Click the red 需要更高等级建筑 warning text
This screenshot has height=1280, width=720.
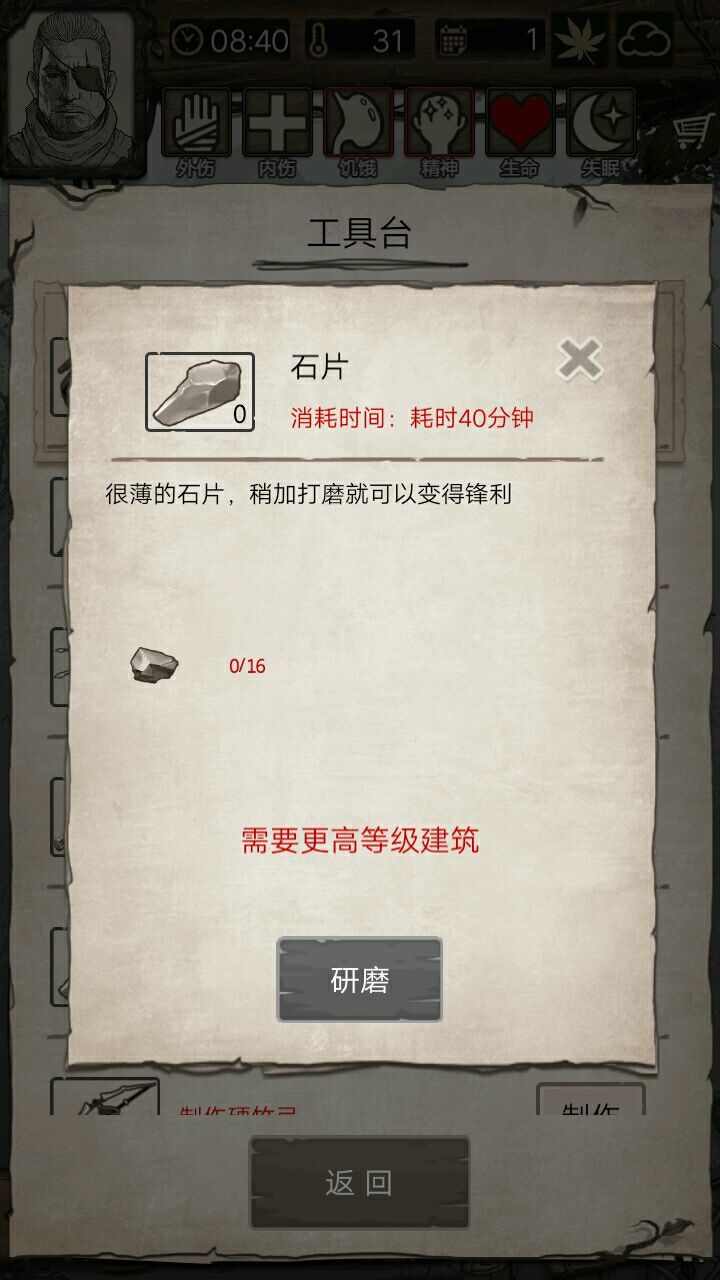tap(360, 843)
